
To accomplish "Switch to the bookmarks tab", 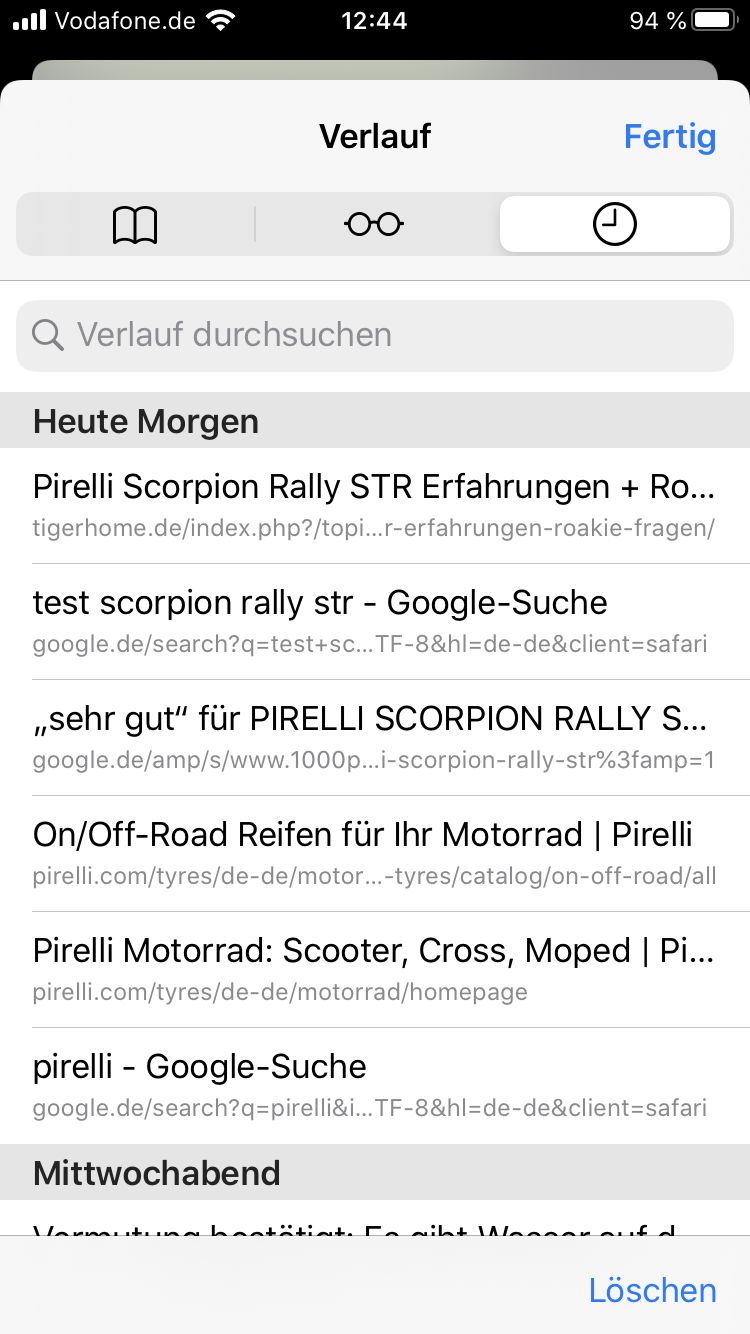I will (135, 224).
